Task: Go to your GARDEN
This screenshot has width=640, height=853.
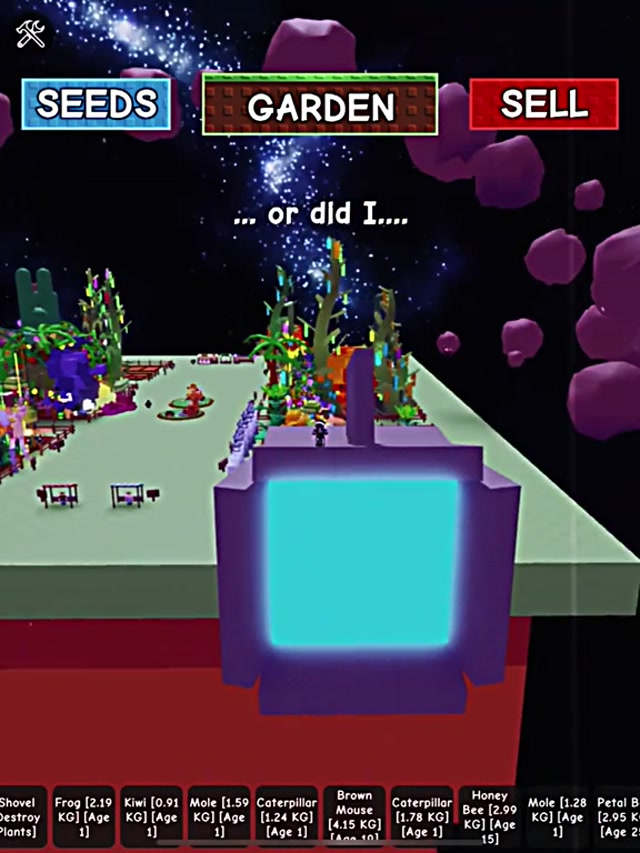Action: [x=320, y=105]
